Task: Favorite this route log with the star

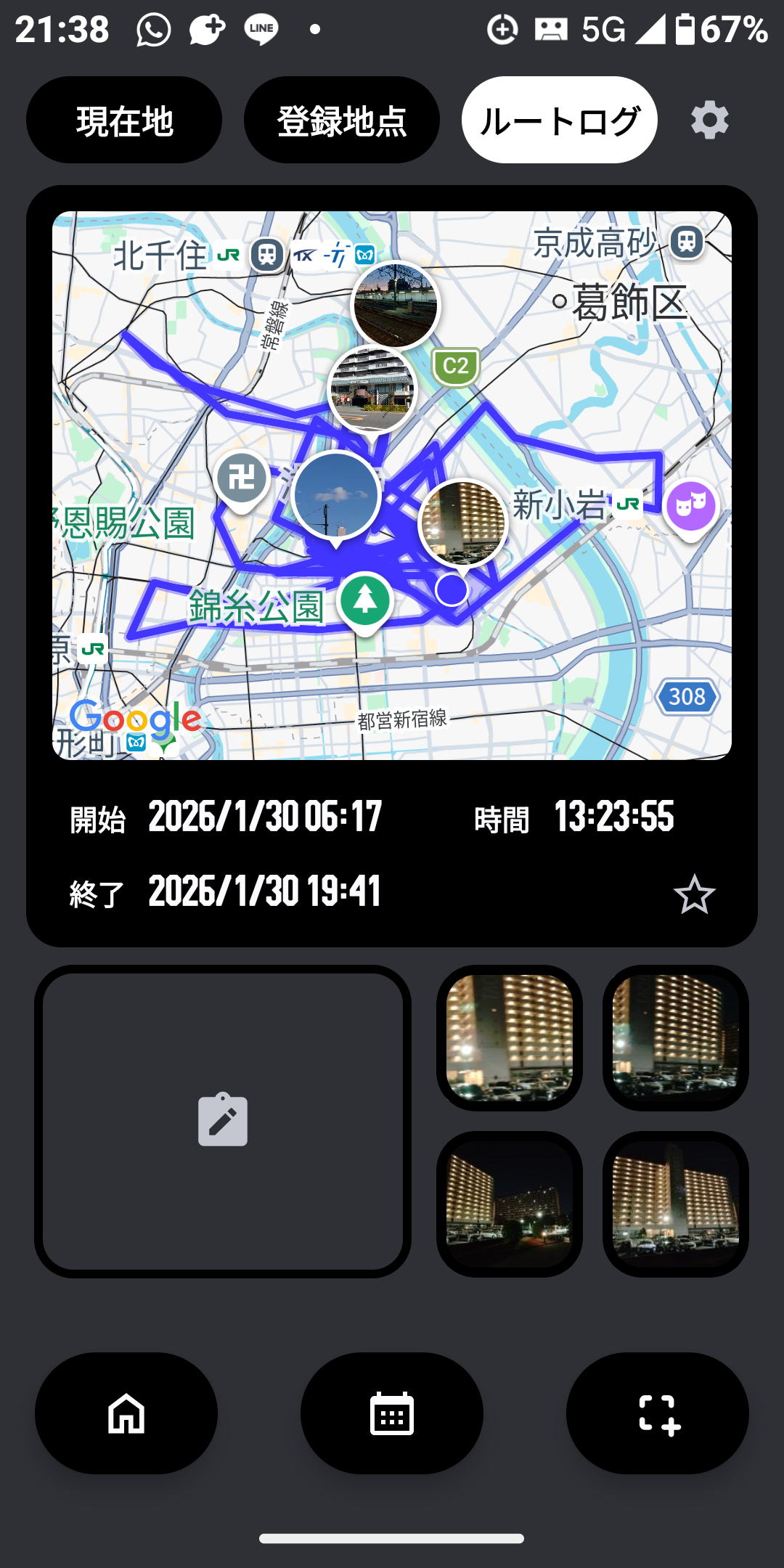Action: click(694, 894)
